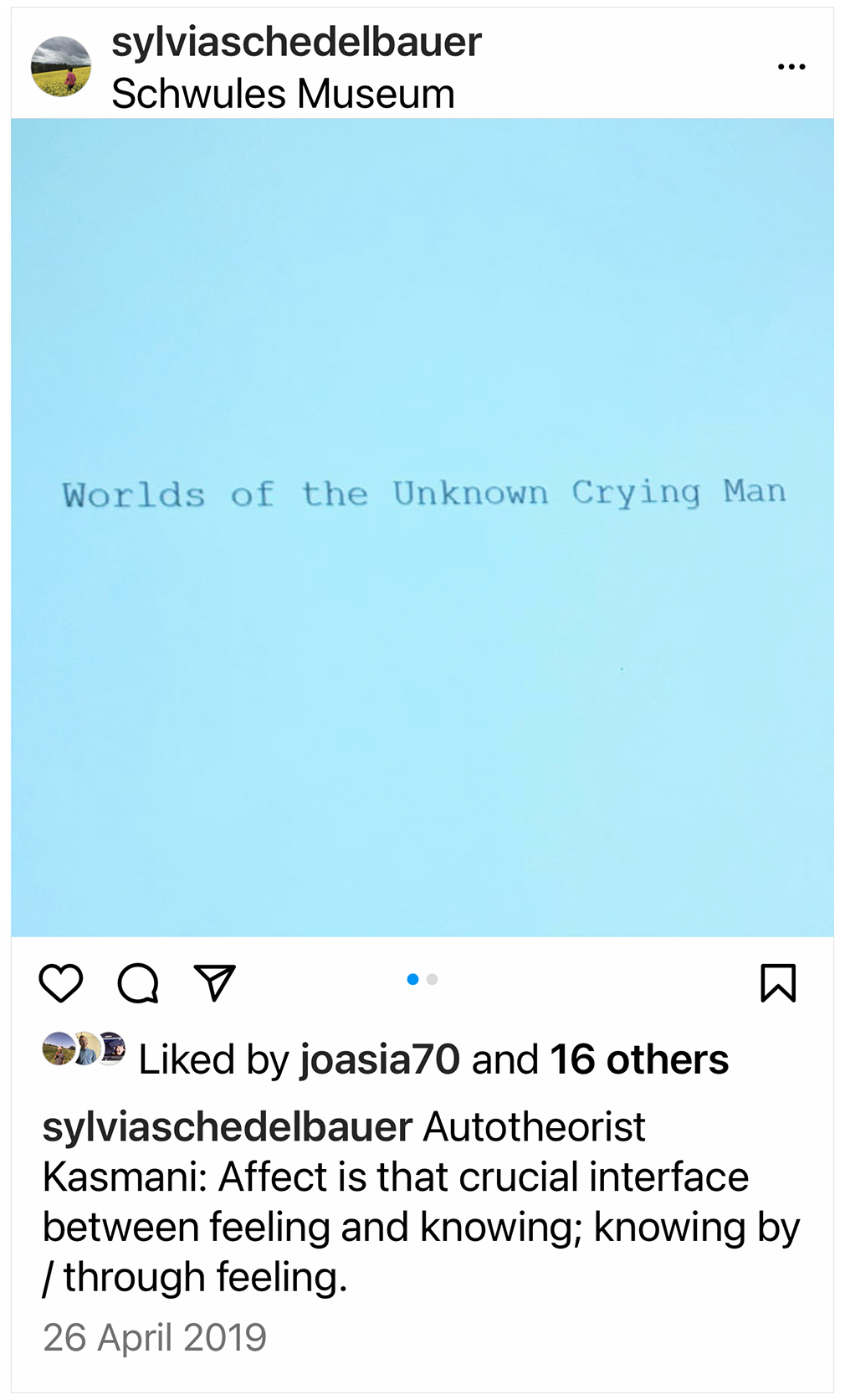Image resolution: width=845 pixels, height=1400 pixels.
Task: Open the three-dot overflow menu
Action: click(x=791, y=66)
